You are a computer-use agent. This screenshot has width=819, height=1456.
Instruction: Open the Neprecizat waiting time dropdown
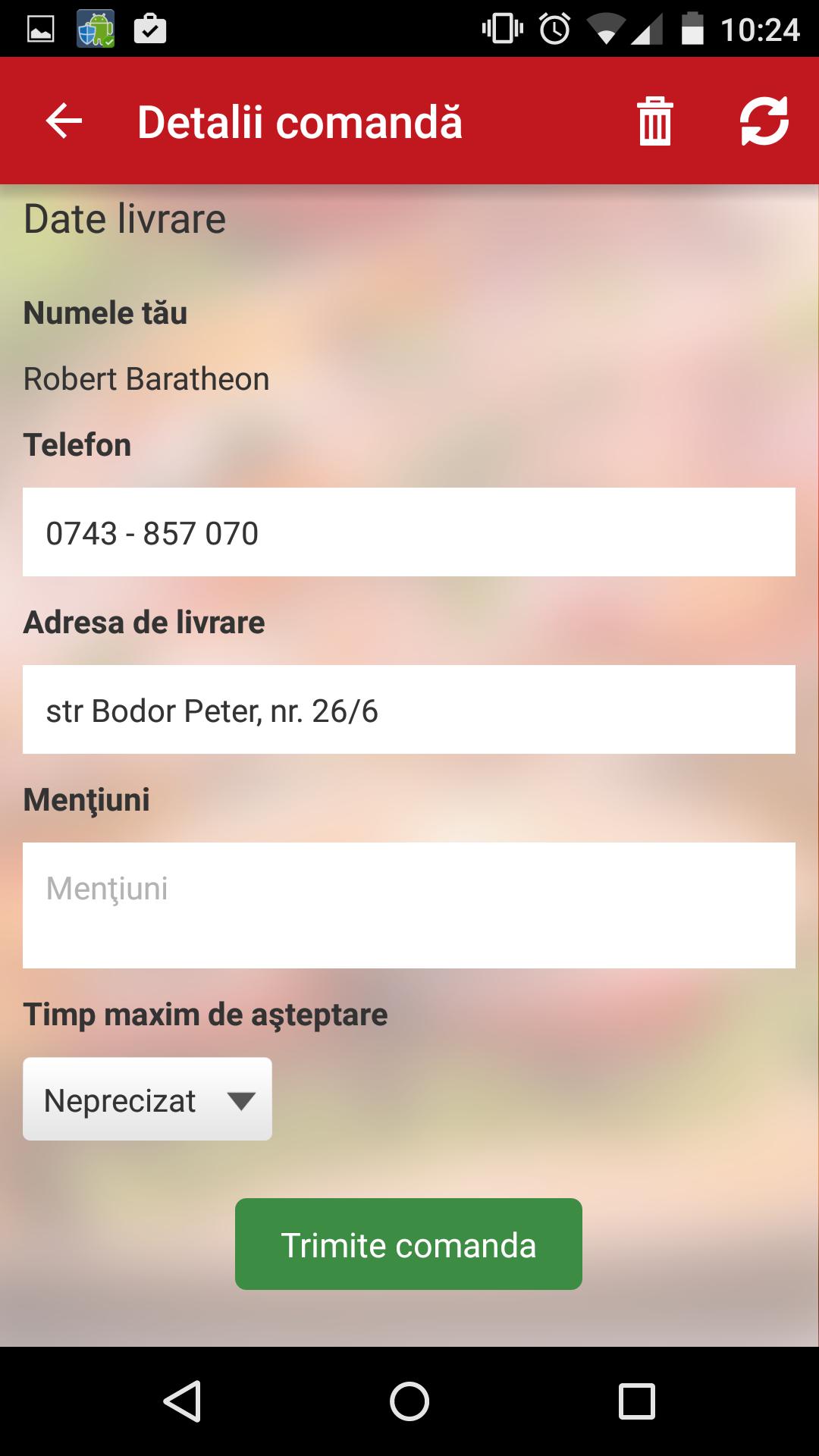[x=147, y=1100]
